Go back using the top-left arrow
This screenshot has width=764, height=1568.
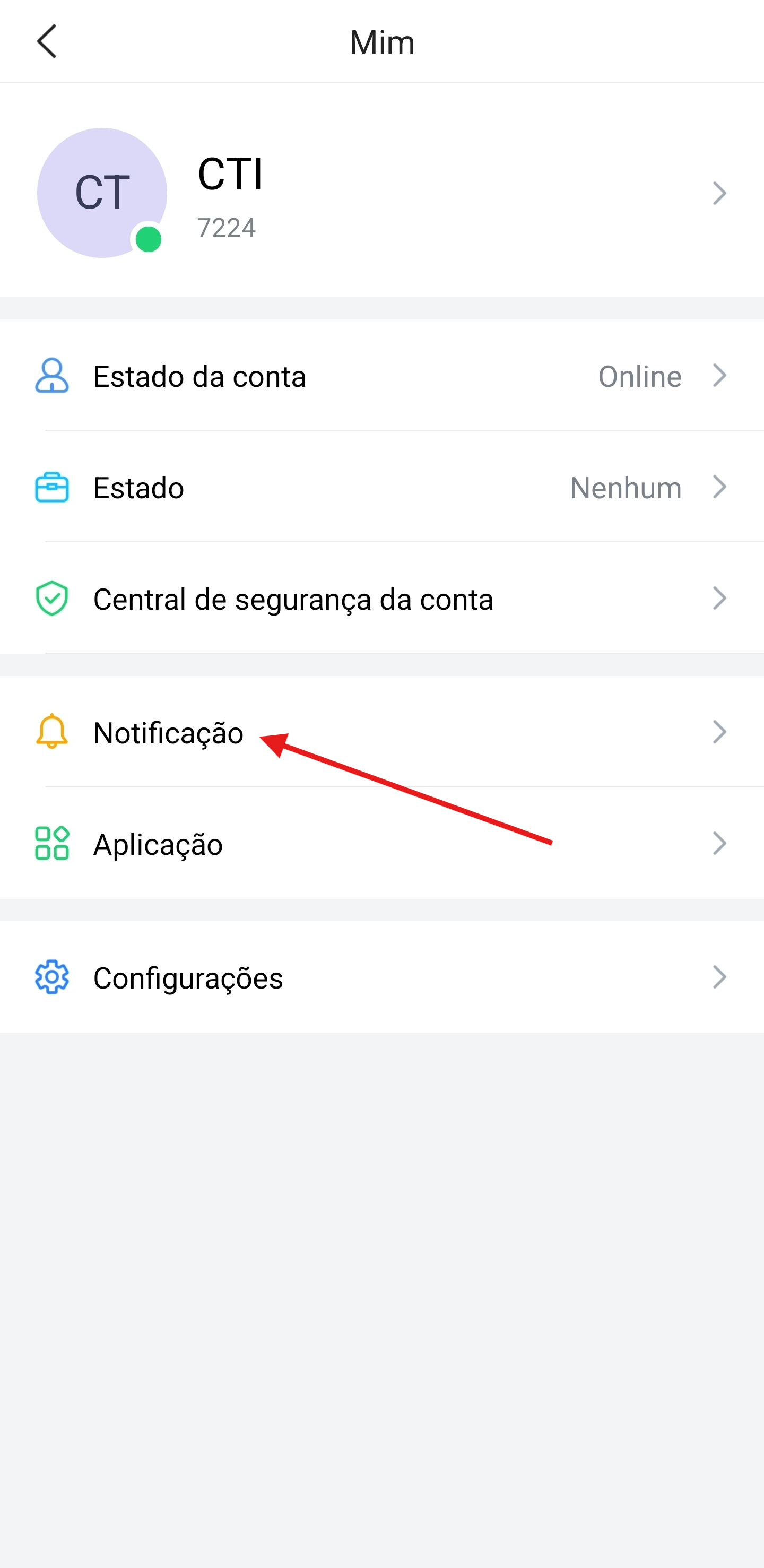point(47,41)
